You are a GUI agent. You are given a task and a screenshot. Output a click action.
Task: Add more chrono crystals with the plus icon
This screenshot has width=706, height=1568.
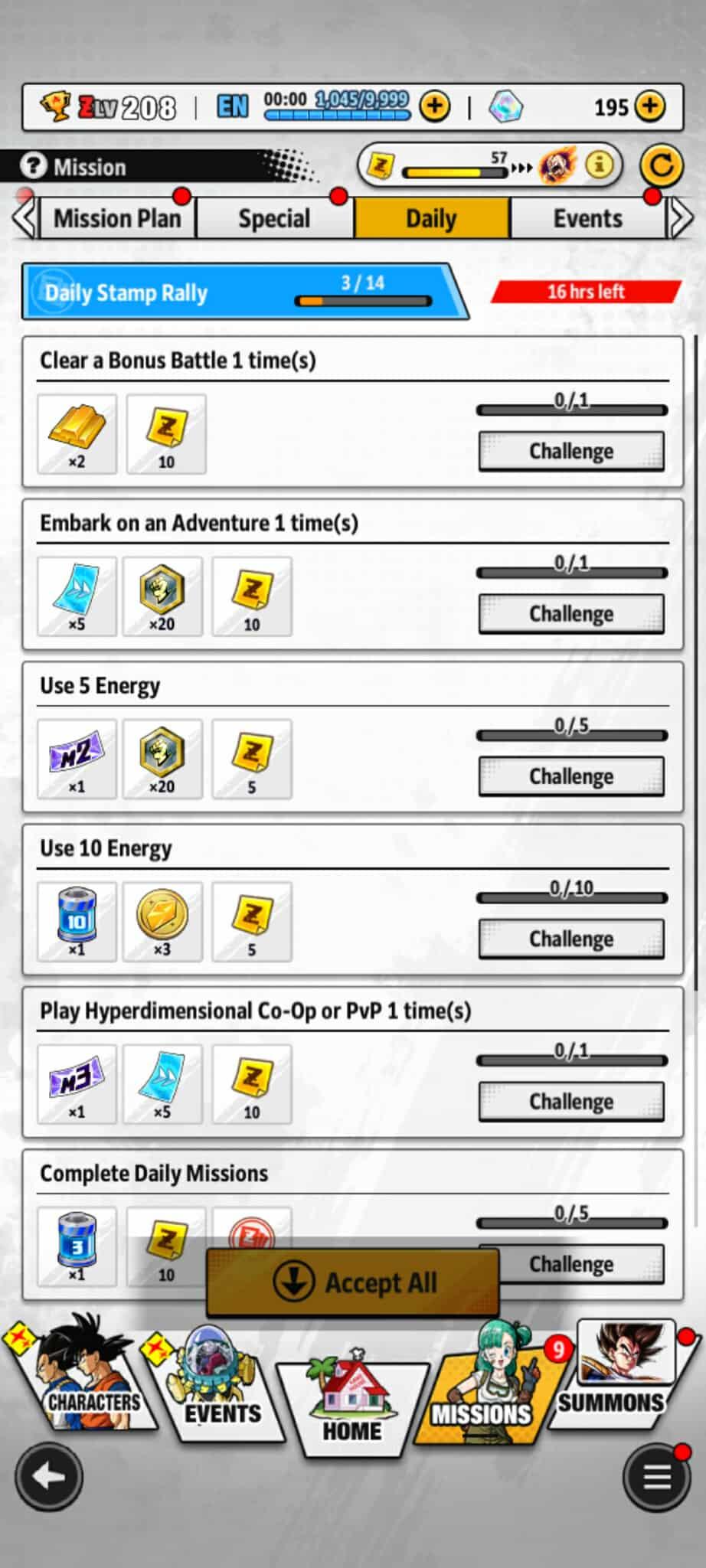pos(650,106)
